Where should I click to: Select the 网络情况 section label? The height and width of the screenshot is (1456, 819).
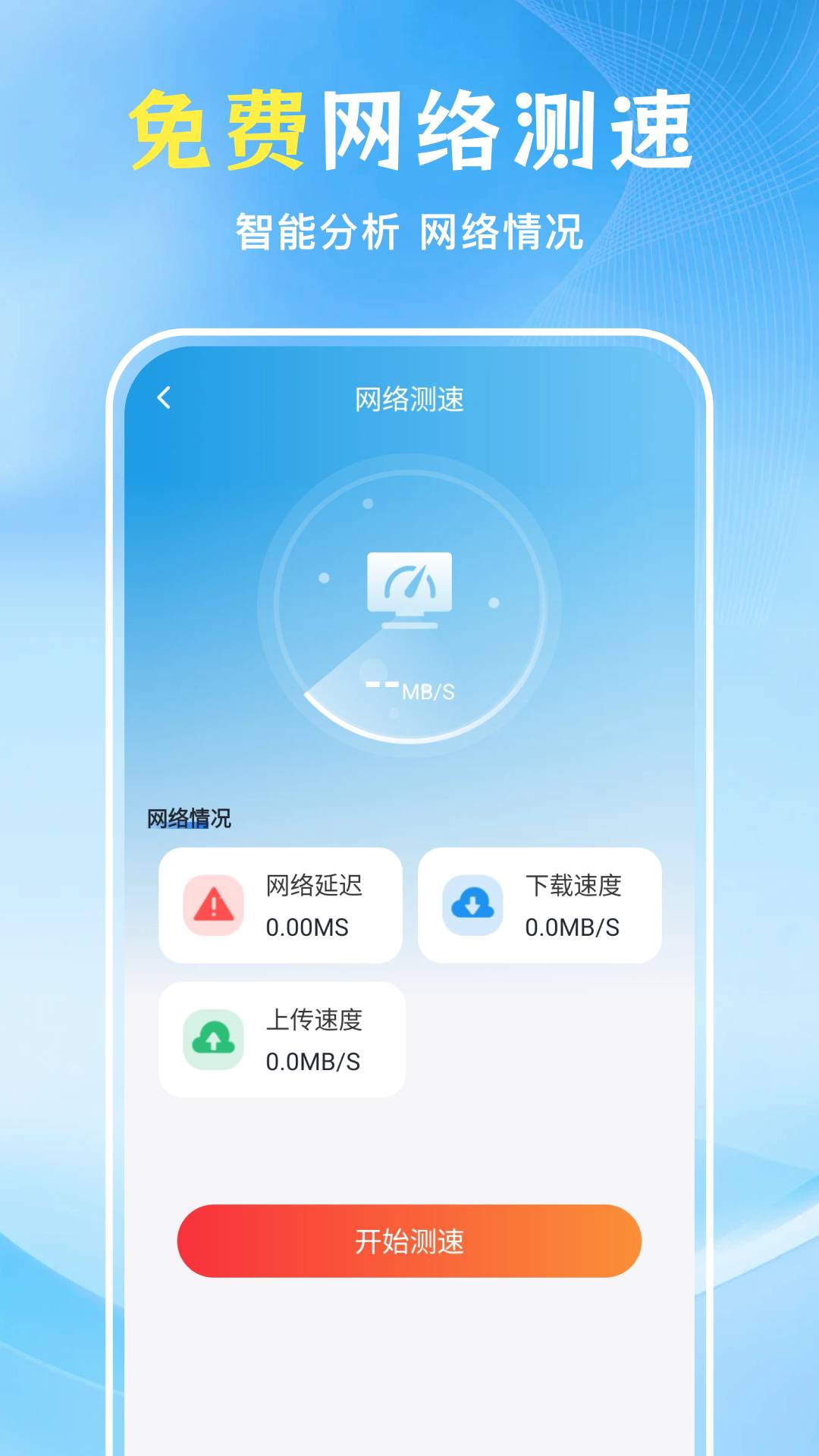(x=188, y=817)
